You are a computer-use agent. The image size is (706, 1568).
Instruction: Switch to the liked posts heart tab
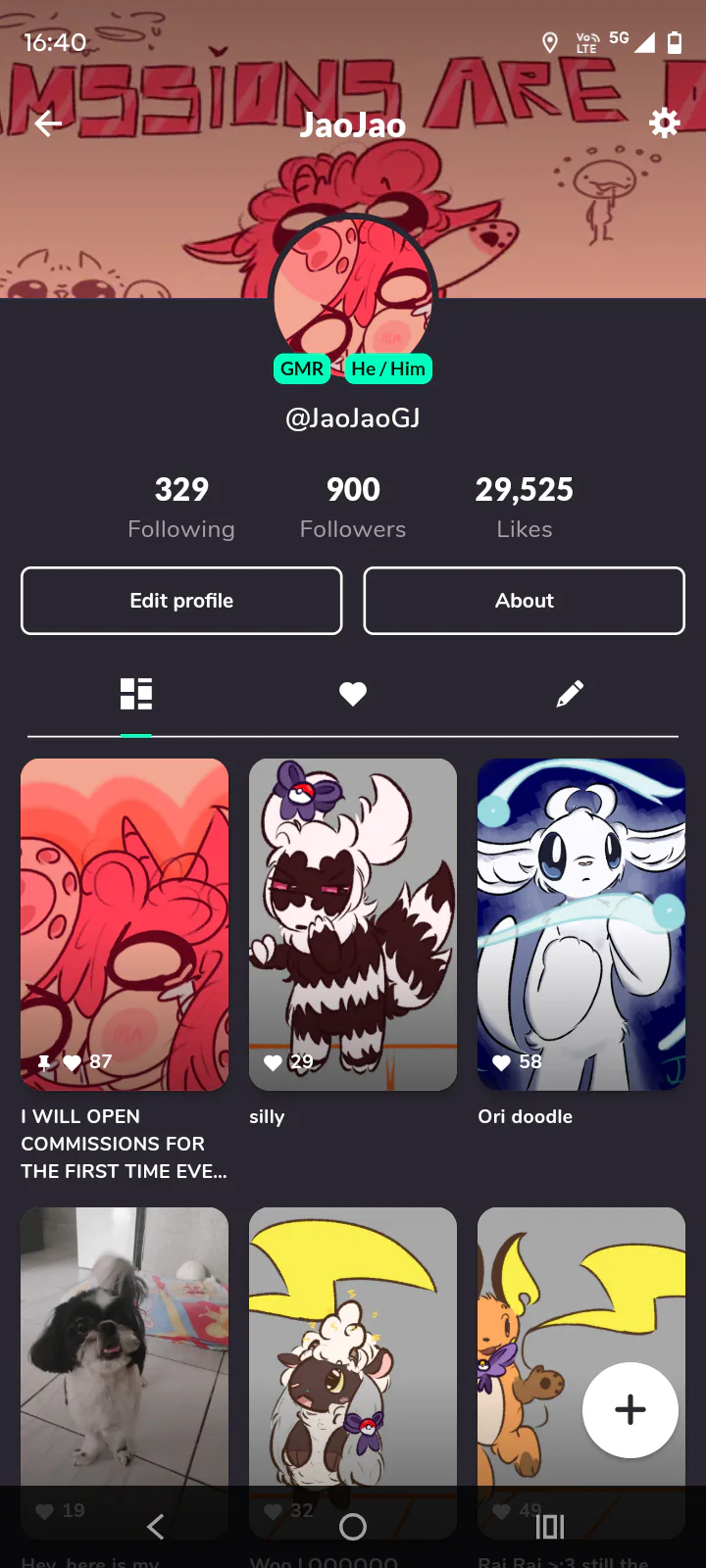353,694
